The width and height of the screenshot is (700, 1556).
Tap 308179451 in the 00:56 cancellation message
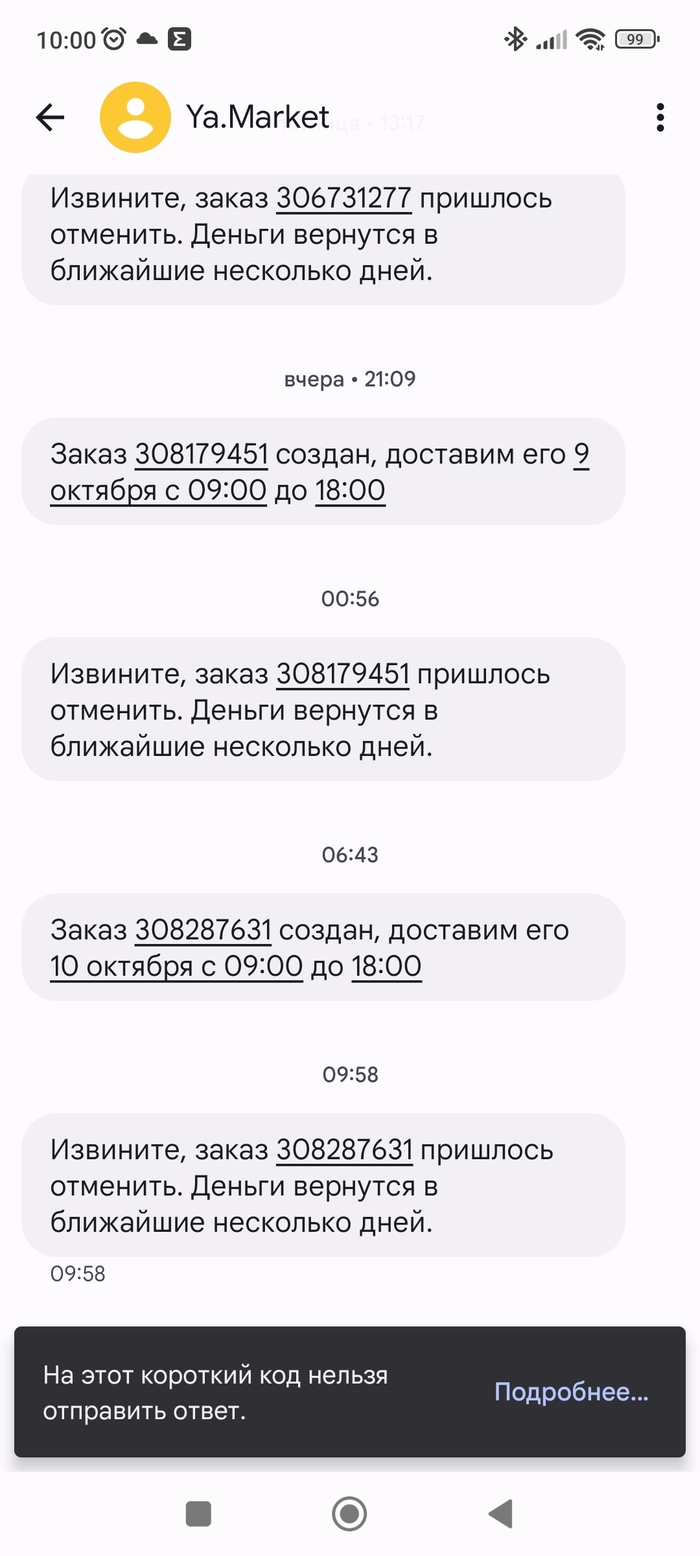(343, 674)
